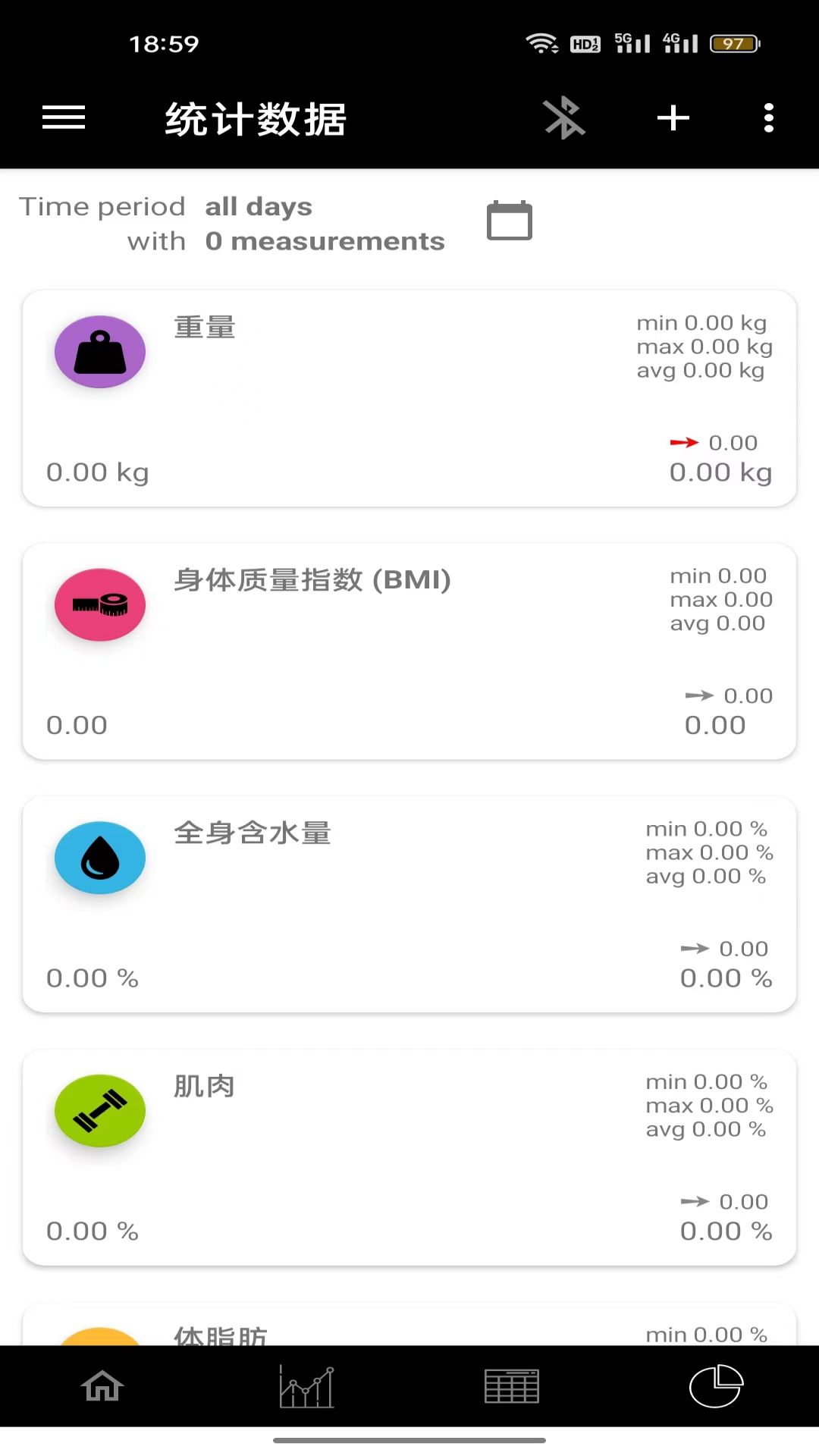
Task: Select the pie chart statistics tab
Action: tap(716, 1386)
